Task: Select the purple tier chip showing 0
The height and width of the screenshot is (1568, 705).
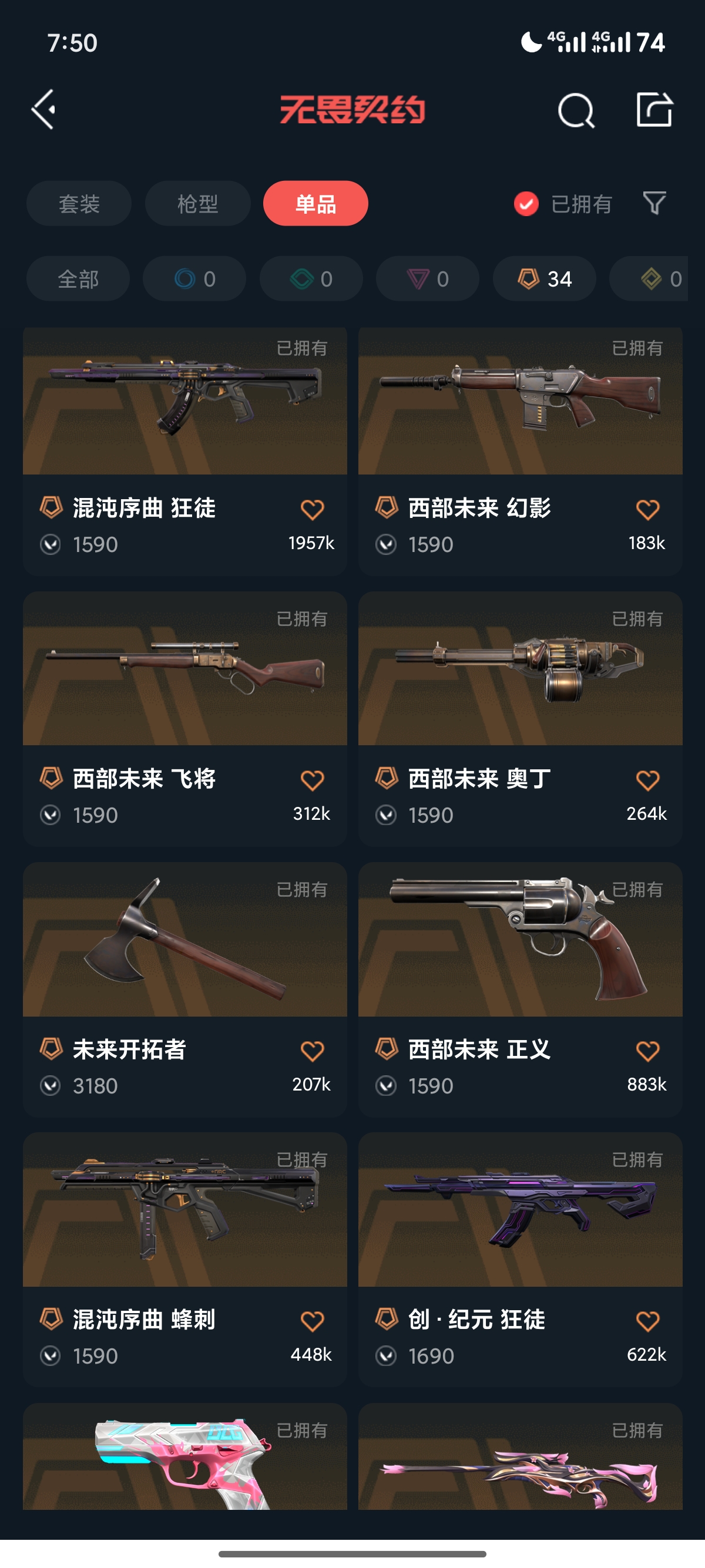Action: 427,279
